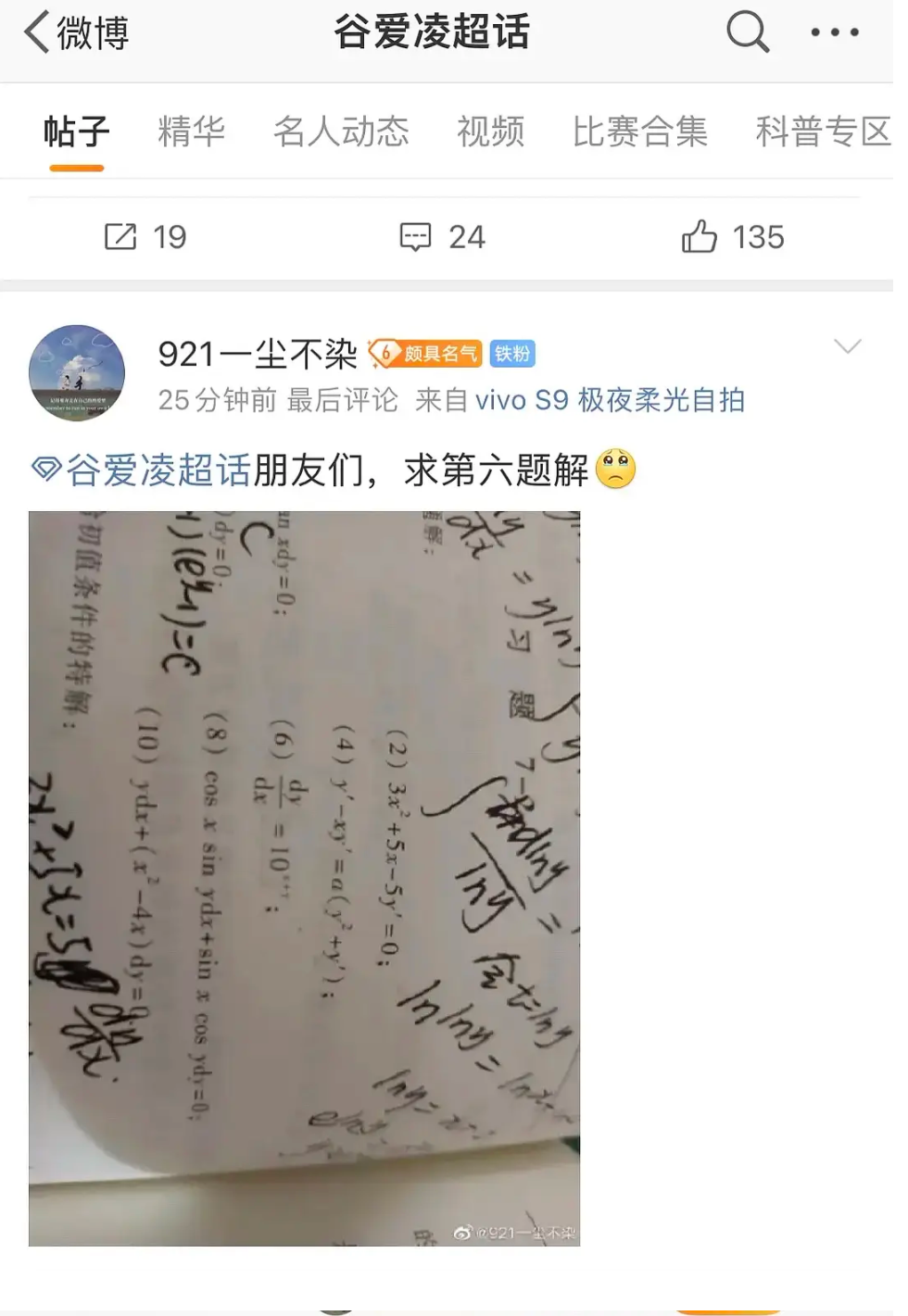The height and width of the screenshot is (1316, 908).
Task: Switch to the 精华 tab
Action: coord(191,132)
